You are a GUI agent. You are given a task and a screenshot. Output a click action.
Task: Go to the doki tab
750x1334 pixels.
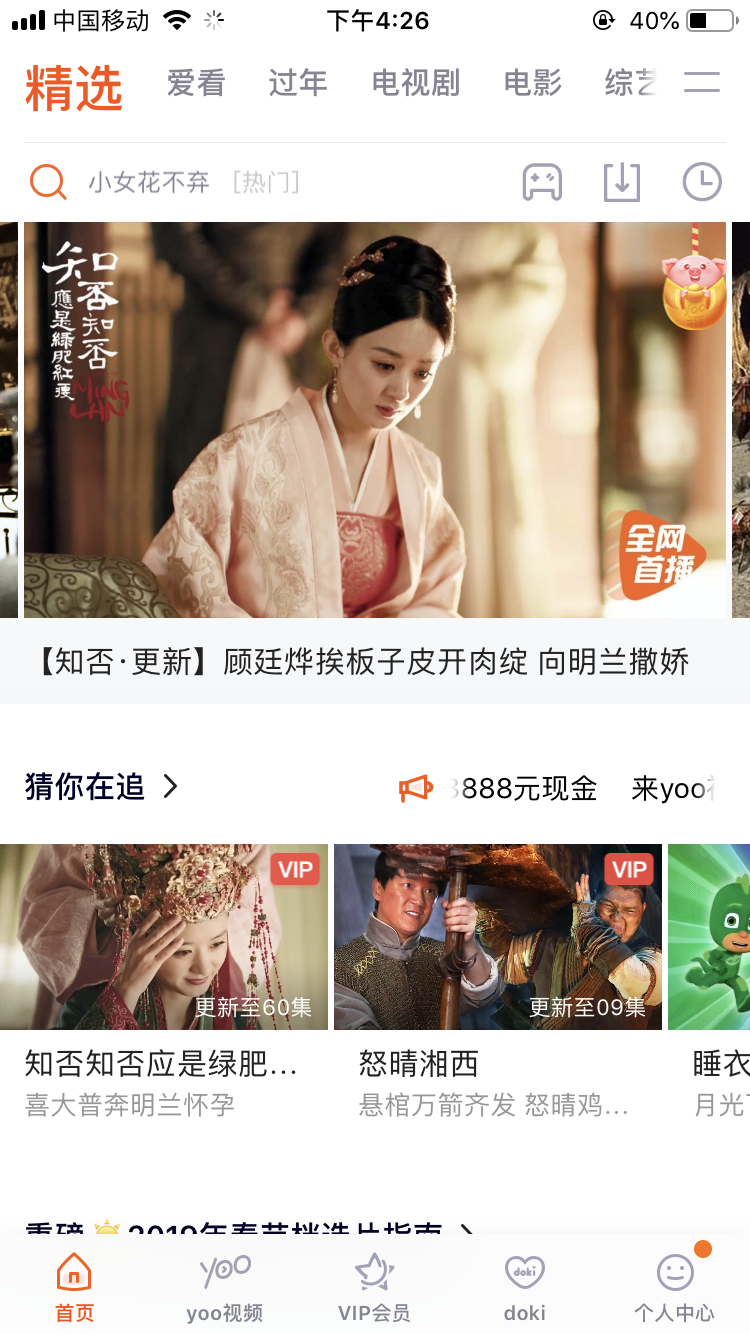[x=524, y=1288]
